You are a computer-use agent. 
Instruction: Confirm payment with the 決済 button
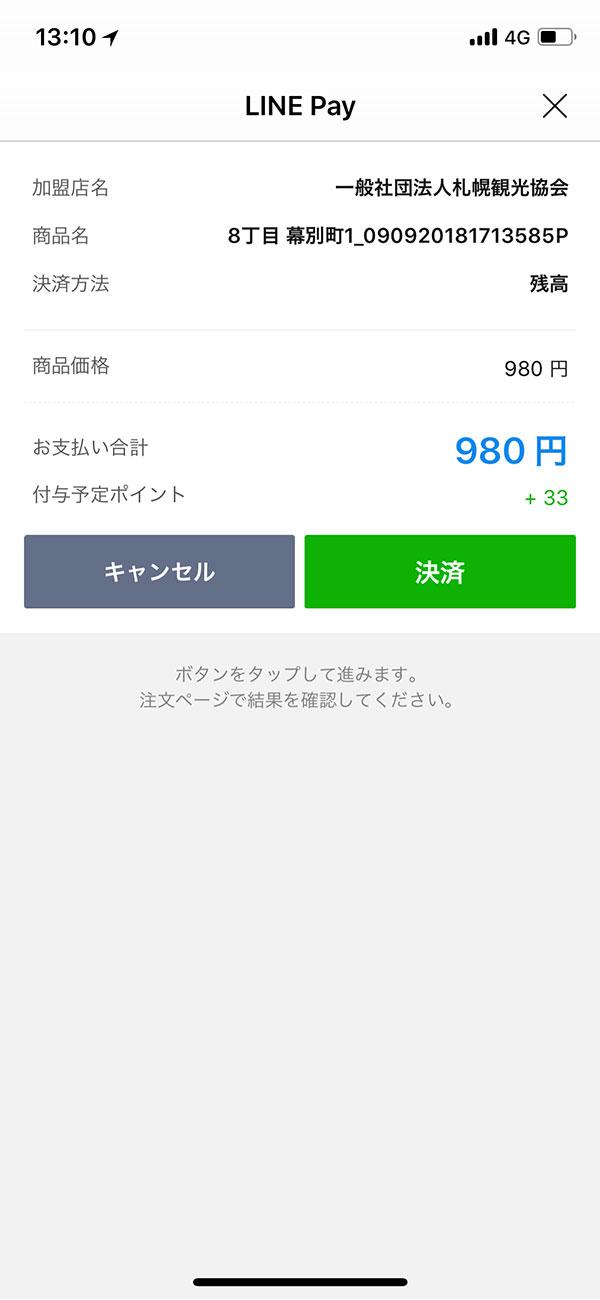(440, 572)
